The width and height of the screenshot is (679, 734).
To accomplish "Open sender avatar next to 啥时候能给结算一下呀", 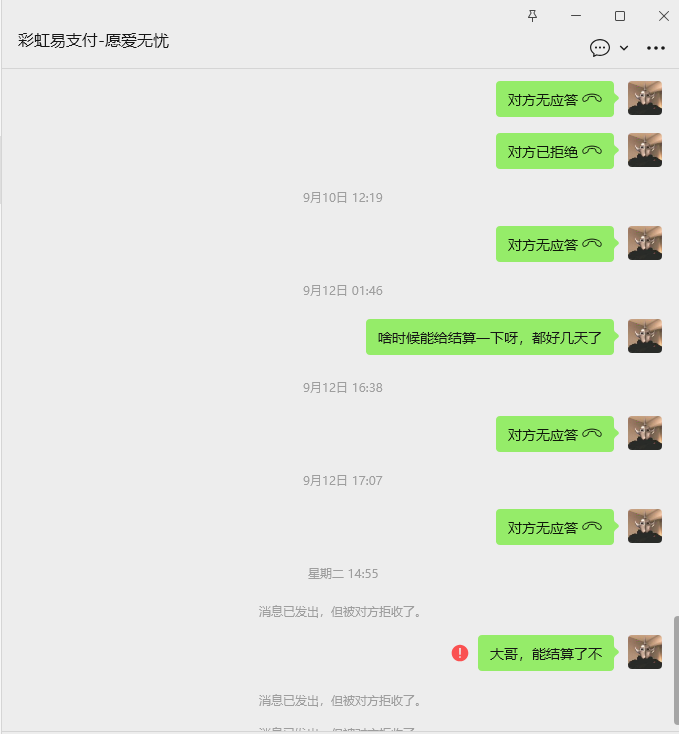I will click(x=644, y=337).
